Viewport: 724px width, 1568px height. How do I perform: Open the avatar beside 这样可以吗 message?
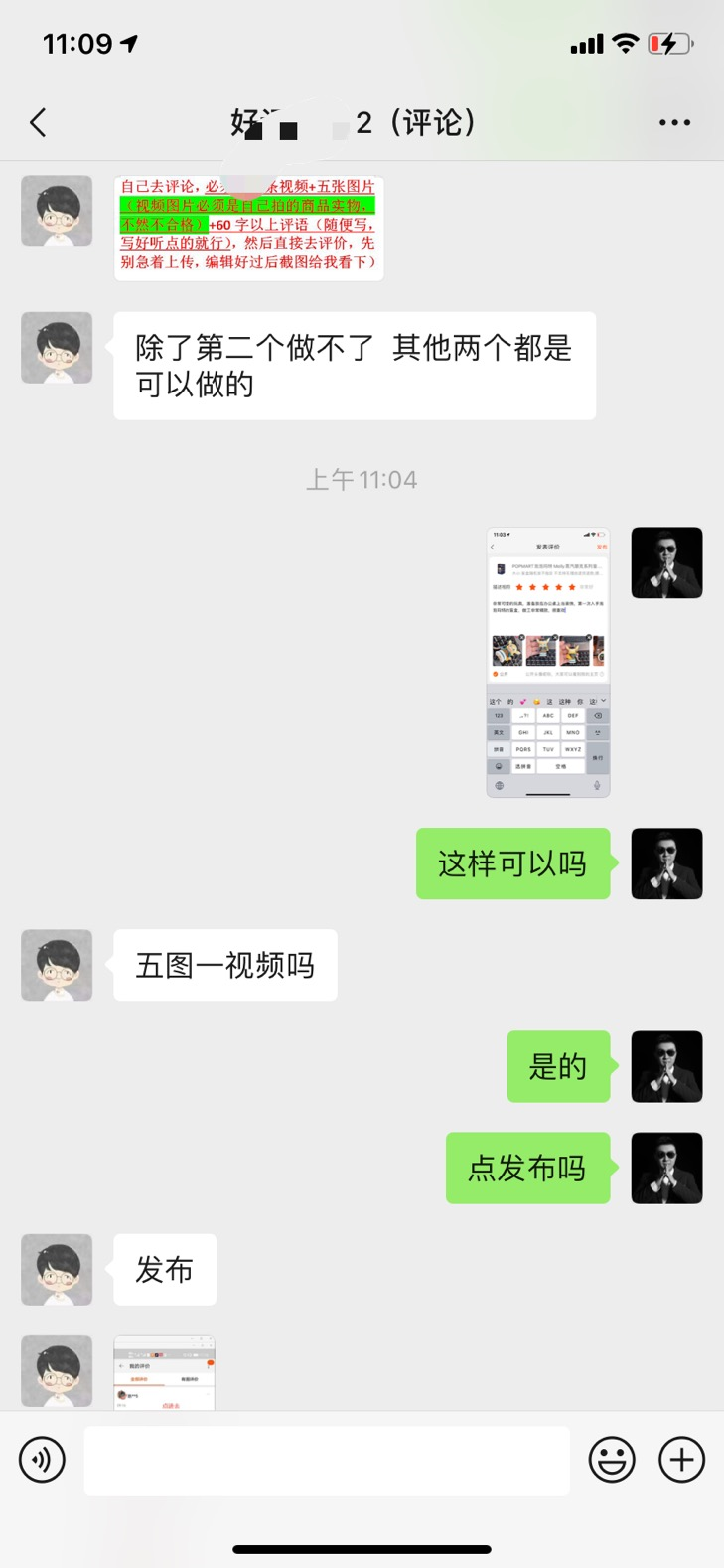[x=666, y=863]
